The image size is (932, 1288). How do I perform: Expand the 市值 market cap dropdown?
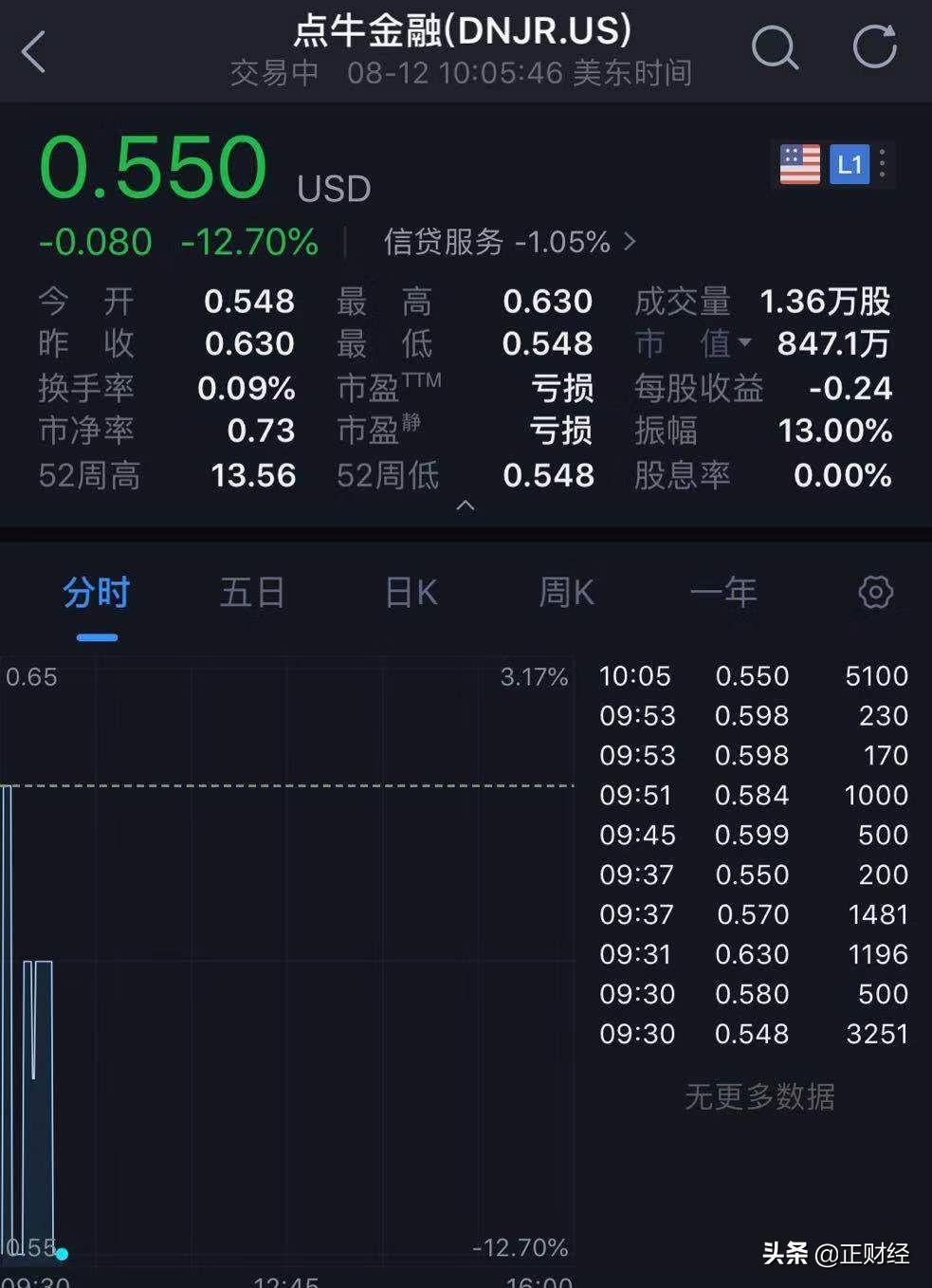(x=746, y=343)
